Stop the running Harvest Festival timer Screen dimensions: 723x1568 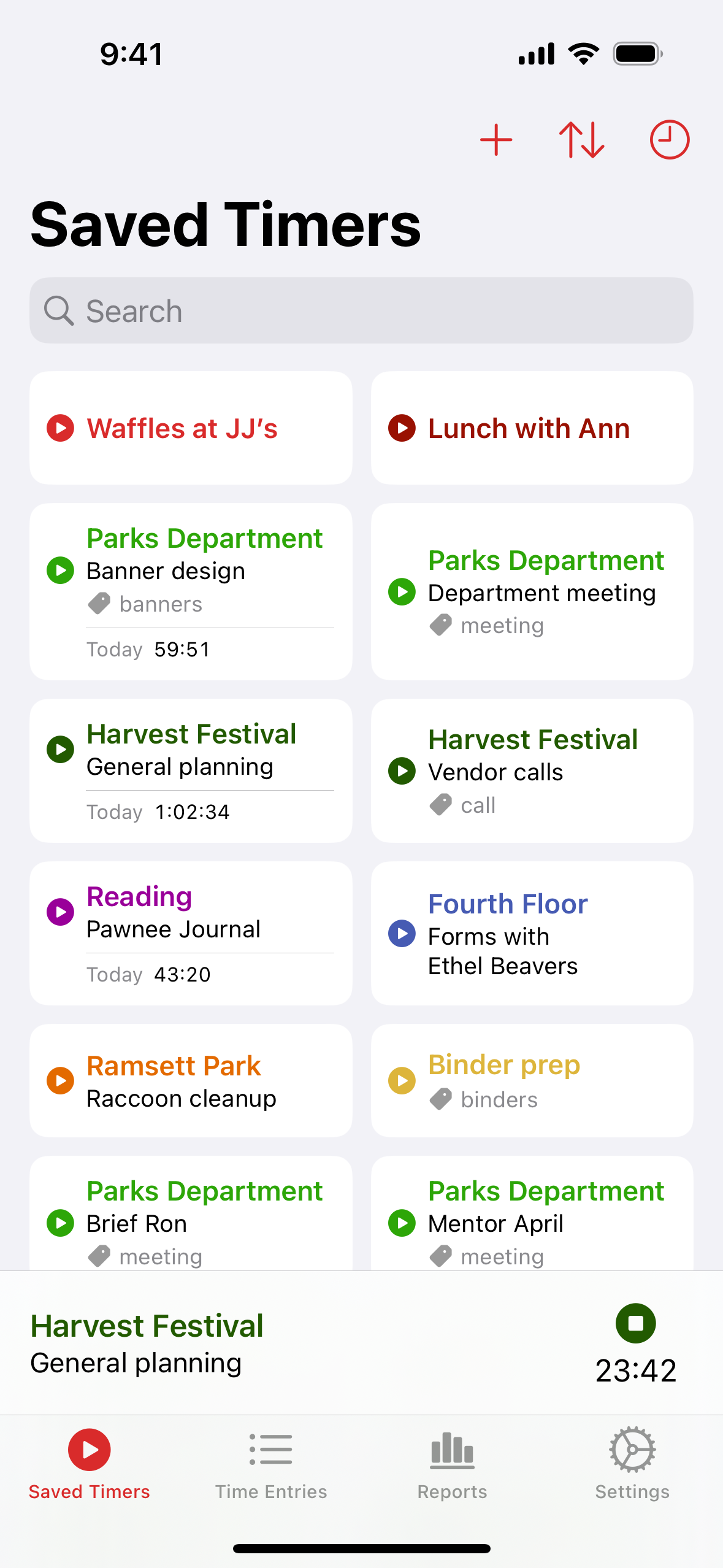635,1323
